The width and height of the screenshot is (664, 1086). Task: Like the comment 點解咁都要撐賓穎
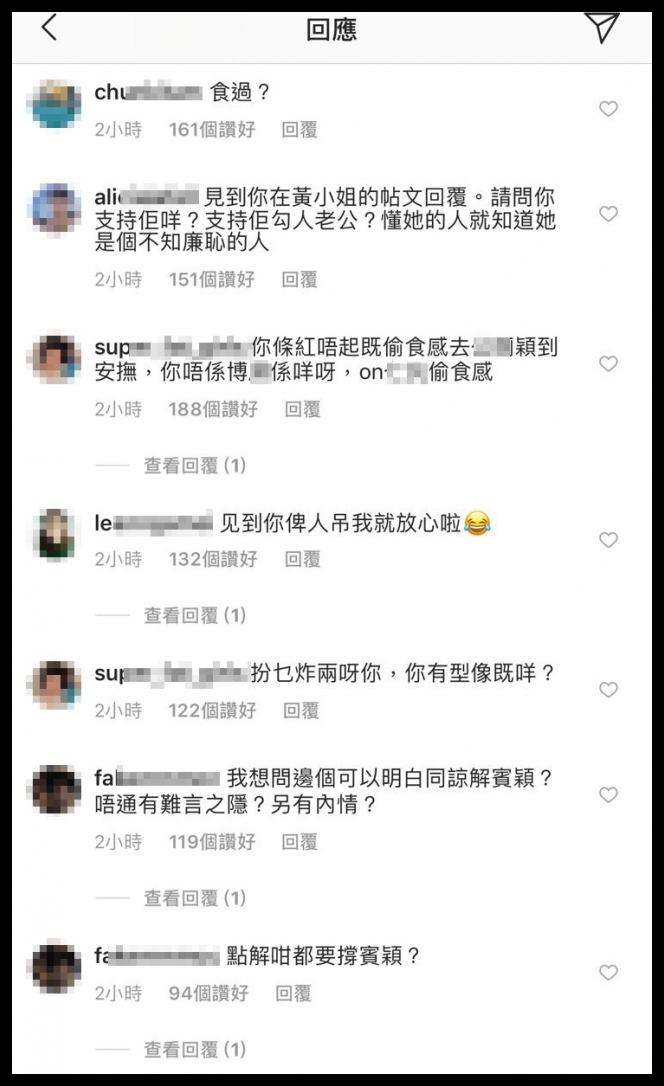(x=608, y=973)
